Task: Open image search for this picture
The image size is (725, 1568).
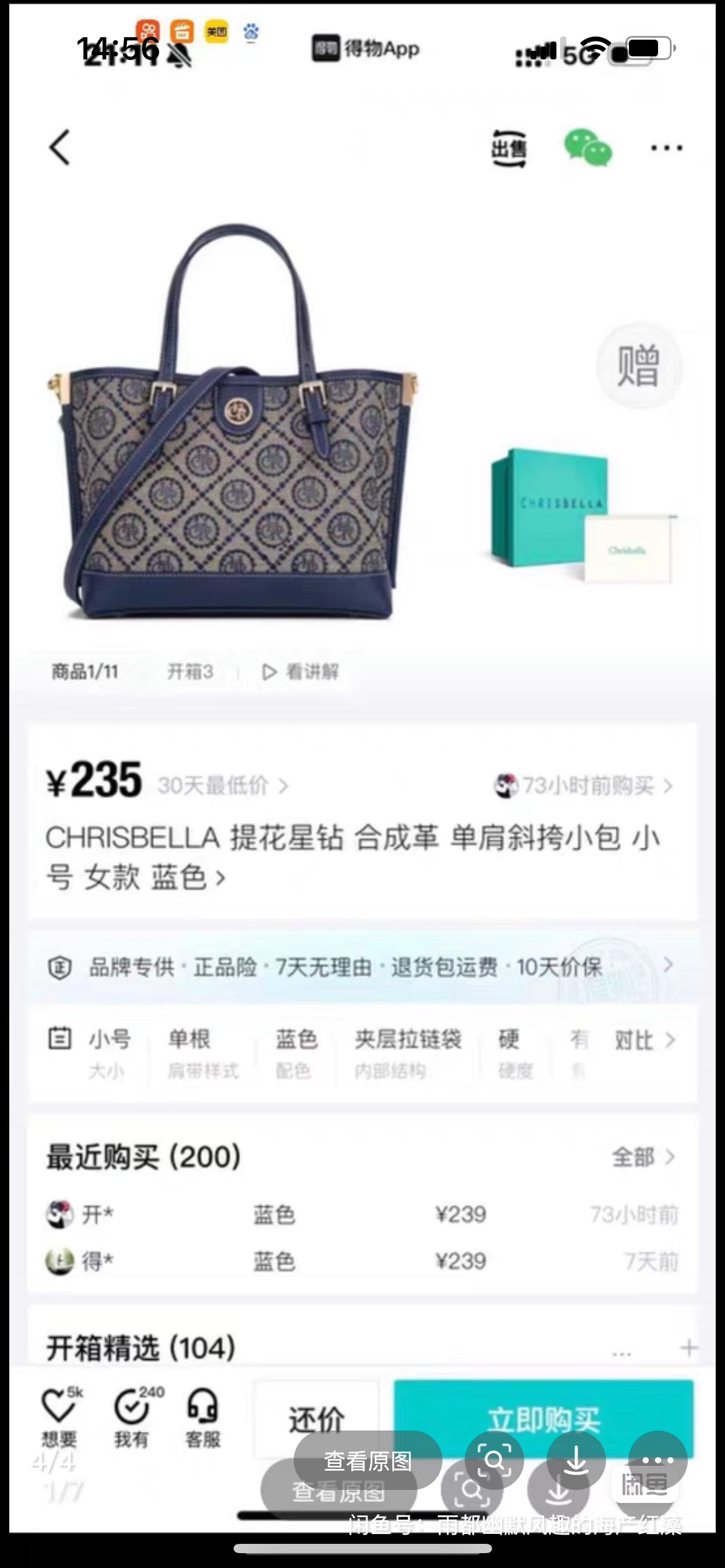Action: pyautogui.click(x=494, y=1461)
